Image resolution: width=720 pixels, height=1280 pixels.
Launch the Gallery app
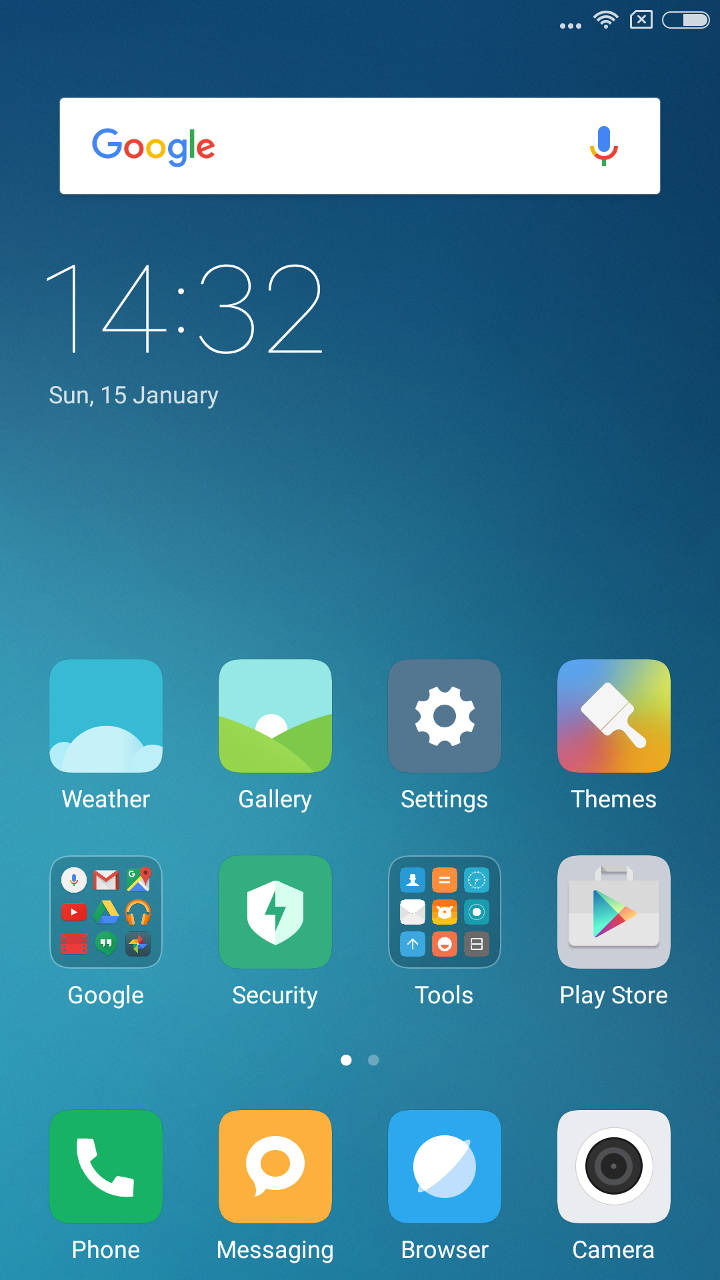point(275,716)
